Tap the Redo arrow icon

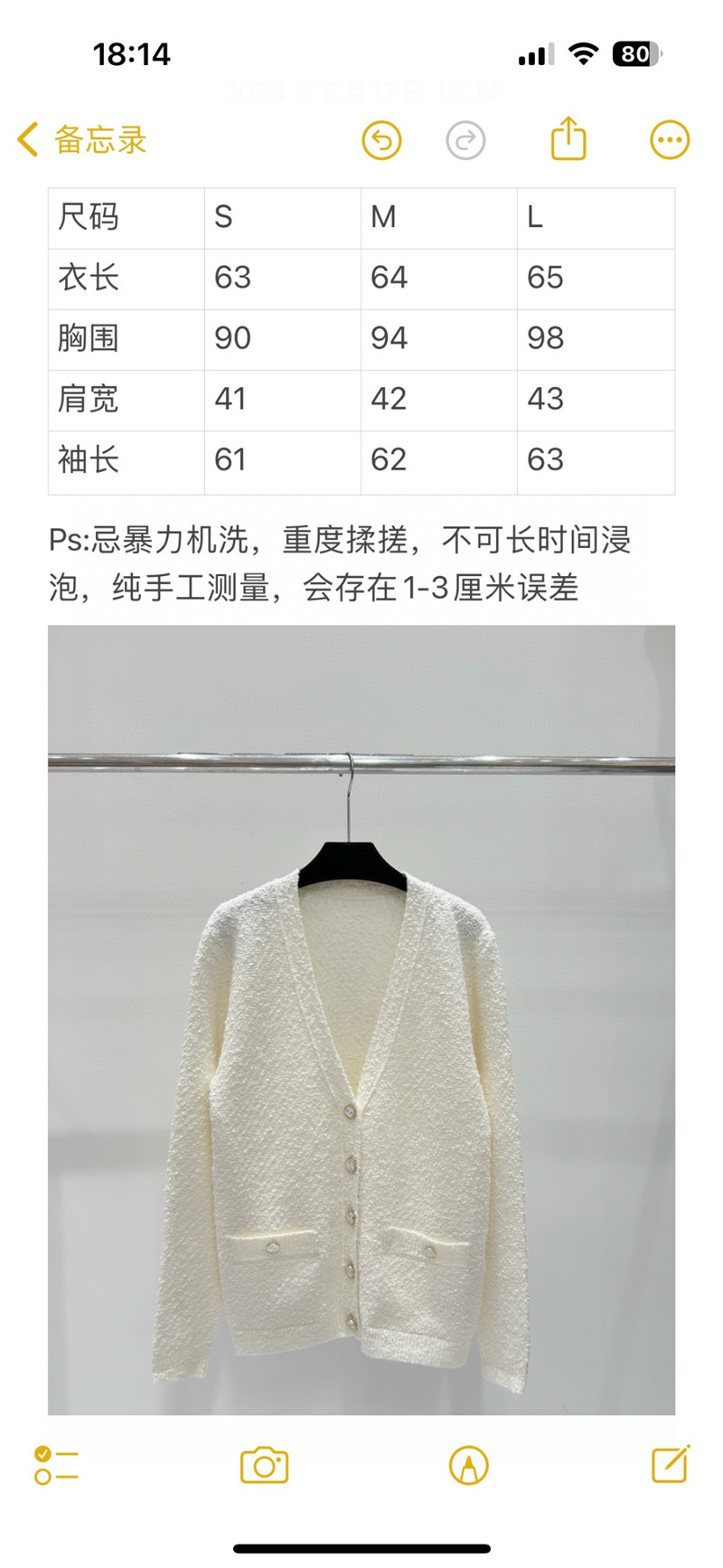[465, 140]
